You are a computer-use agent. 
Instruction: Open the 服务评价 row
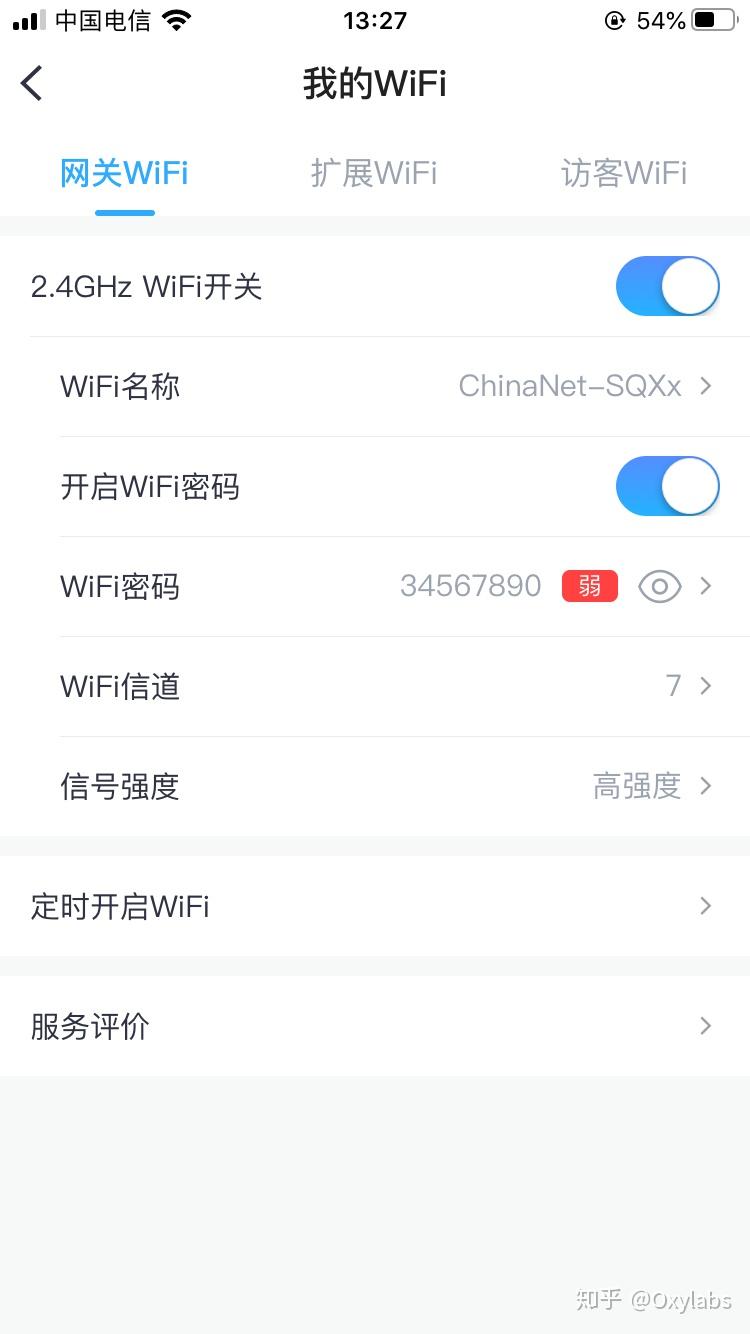coord(375,1026)
